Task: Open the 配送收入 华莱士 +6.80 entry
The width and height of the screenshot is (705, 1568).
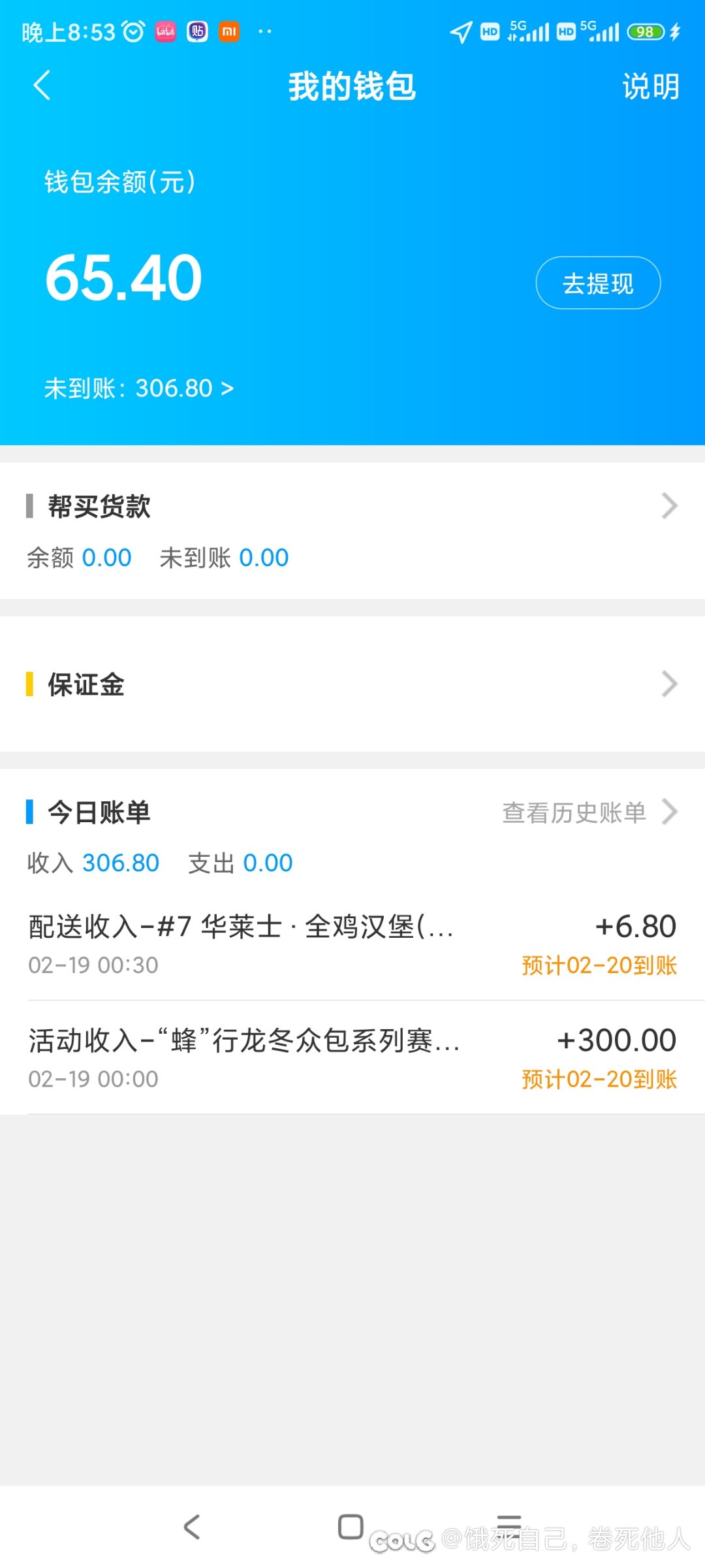Action: (352, 944)
